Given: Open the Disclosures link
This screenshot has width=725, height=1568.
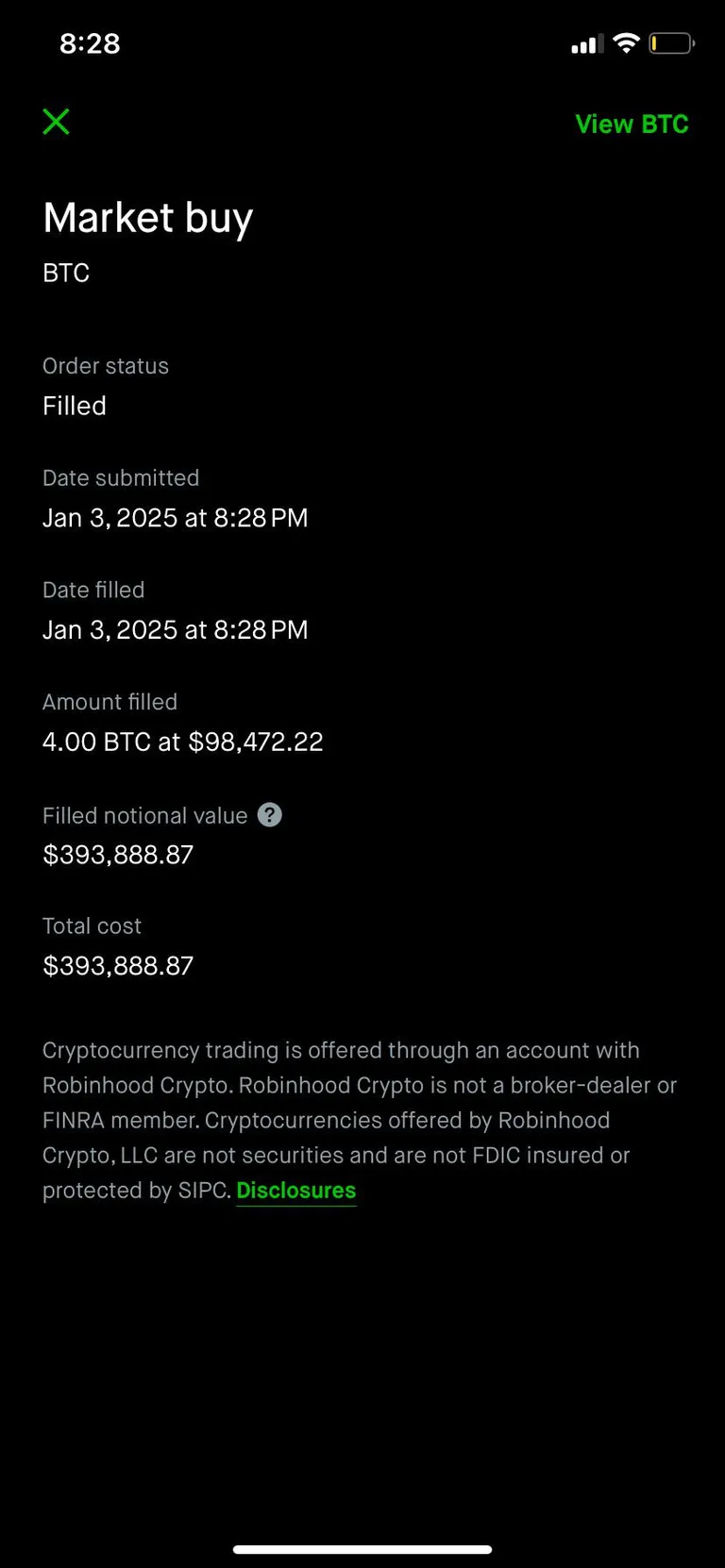Looking at the screenshot, I should tap(295, 1191).
